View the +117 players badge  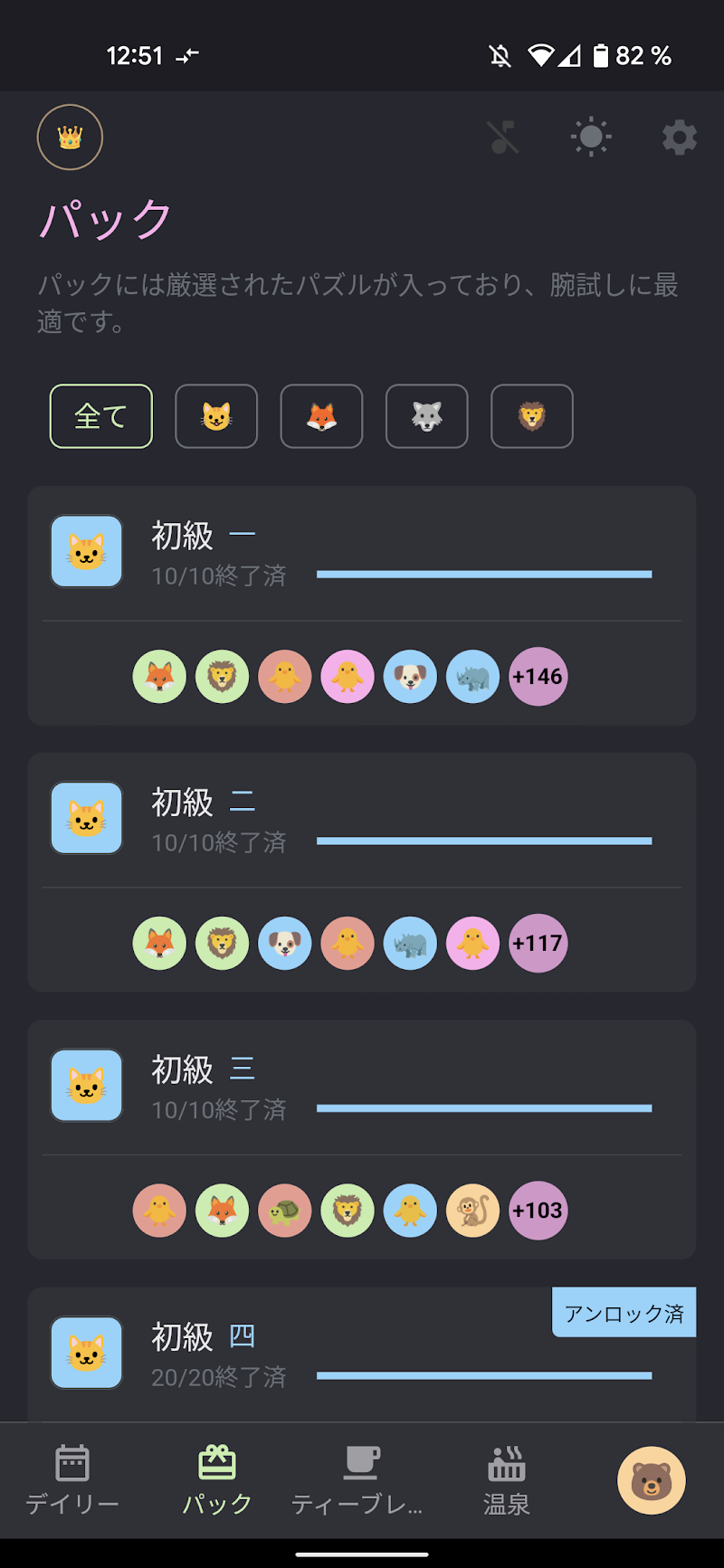pyautogui.click(x=538, y=944)
